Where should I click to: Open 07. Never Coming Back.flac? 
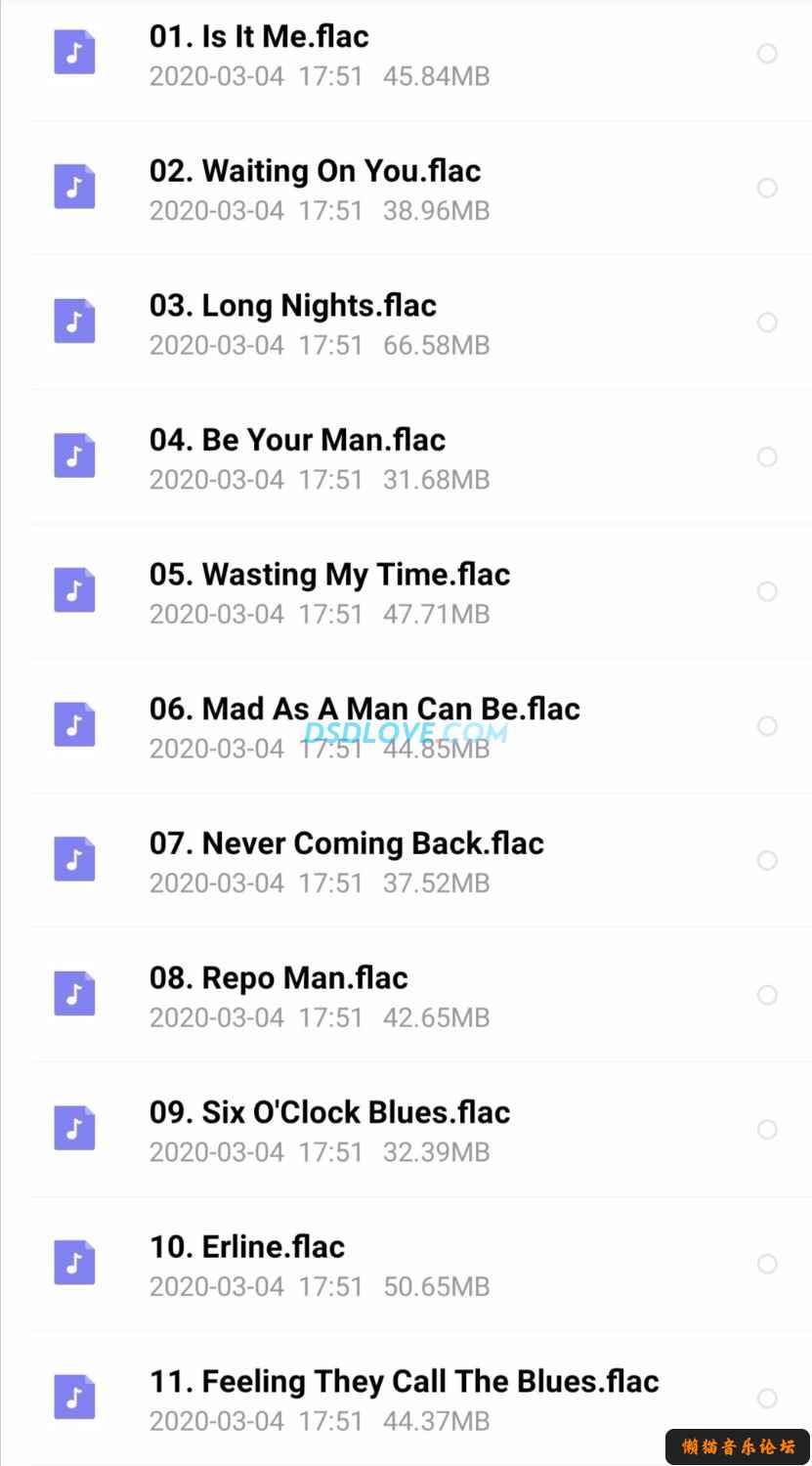click(x=346, y=843)
